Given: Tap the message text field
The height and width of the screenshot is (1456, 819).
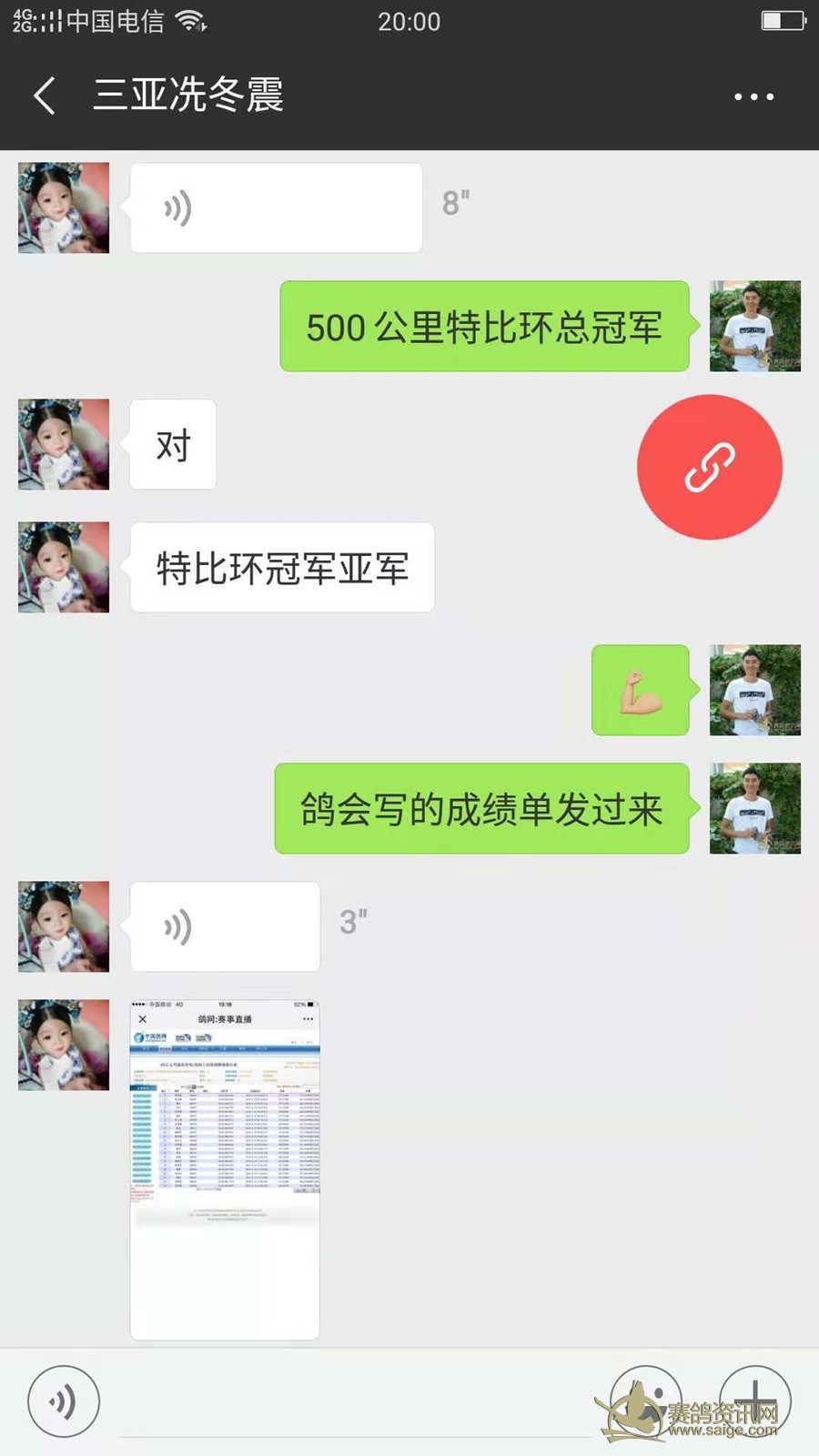Looking at the screenshot, I should (355, 1406).
